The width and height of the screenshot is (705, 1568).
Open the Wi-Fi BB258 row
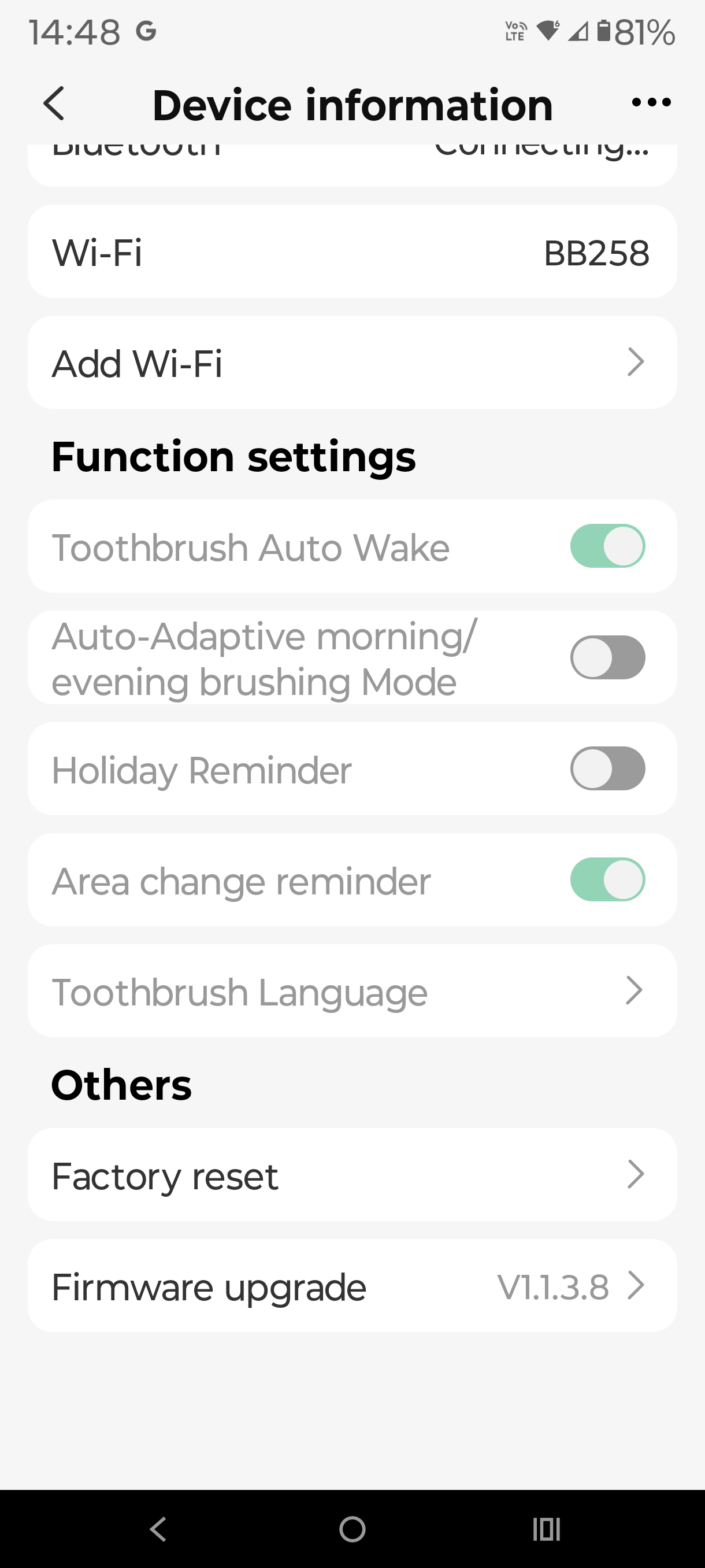point(352,252)
